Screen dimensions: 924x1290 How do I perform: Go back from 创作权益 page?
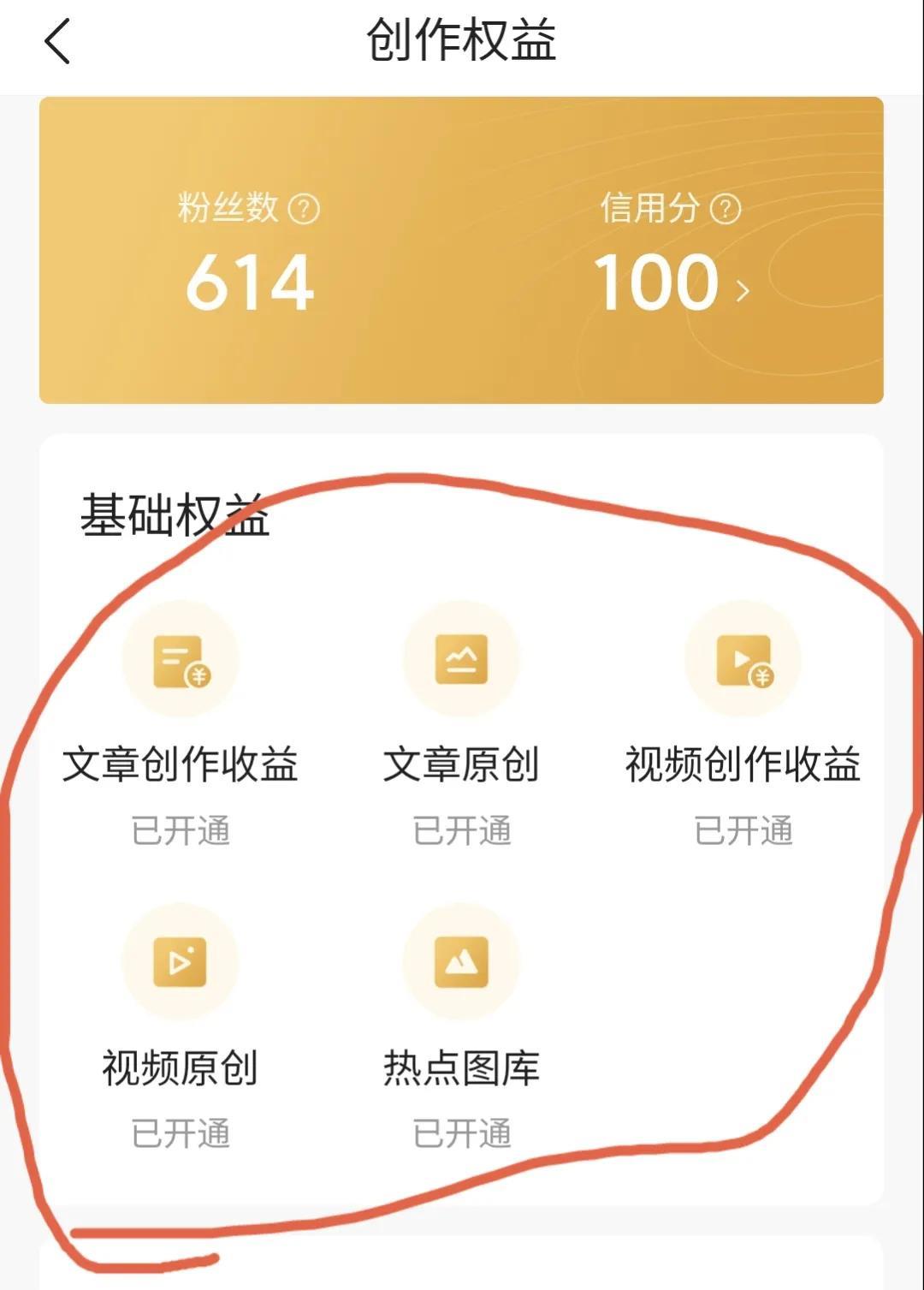click(x=57, y=42)
